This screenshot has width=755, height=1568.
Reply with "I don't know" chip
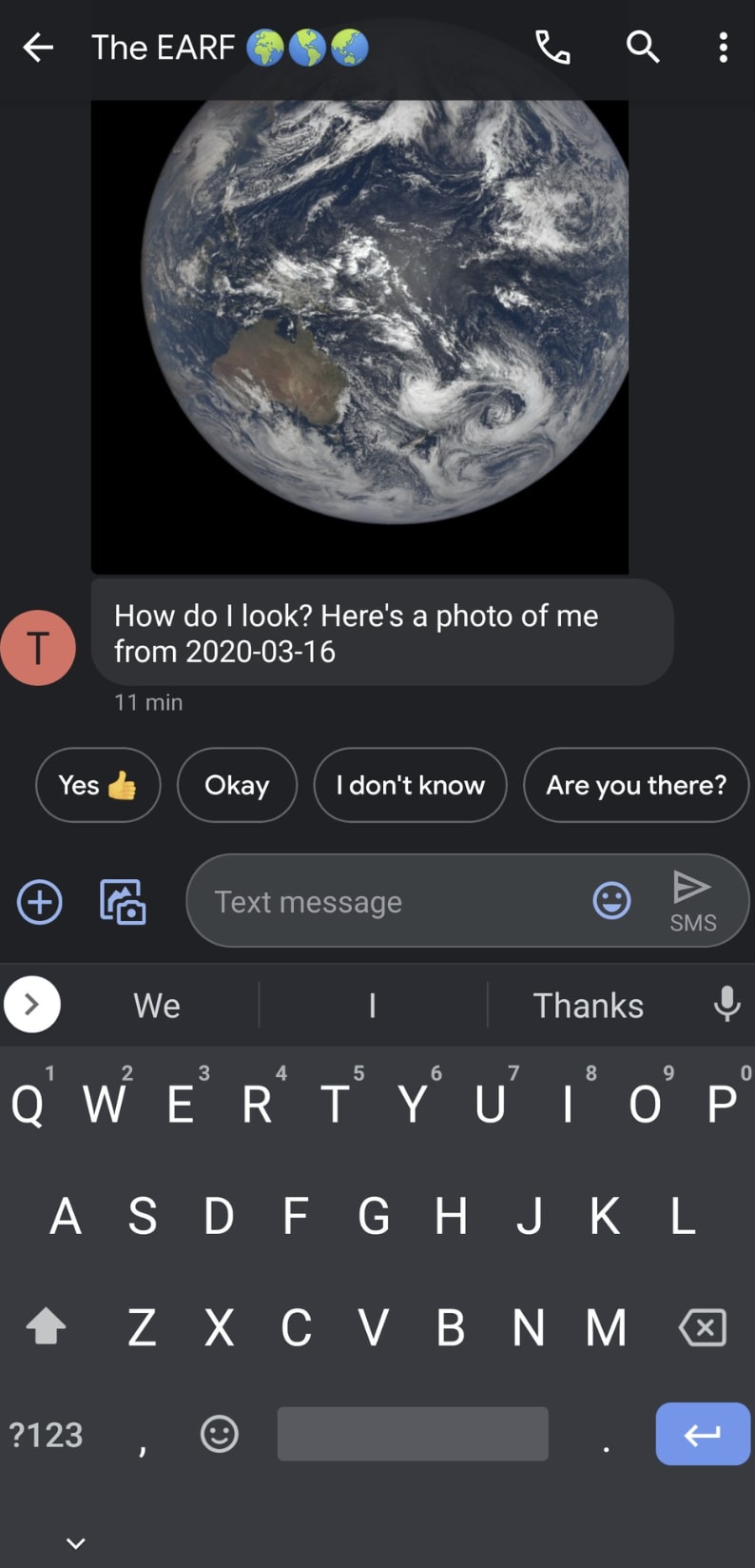(x=410, y=785)
